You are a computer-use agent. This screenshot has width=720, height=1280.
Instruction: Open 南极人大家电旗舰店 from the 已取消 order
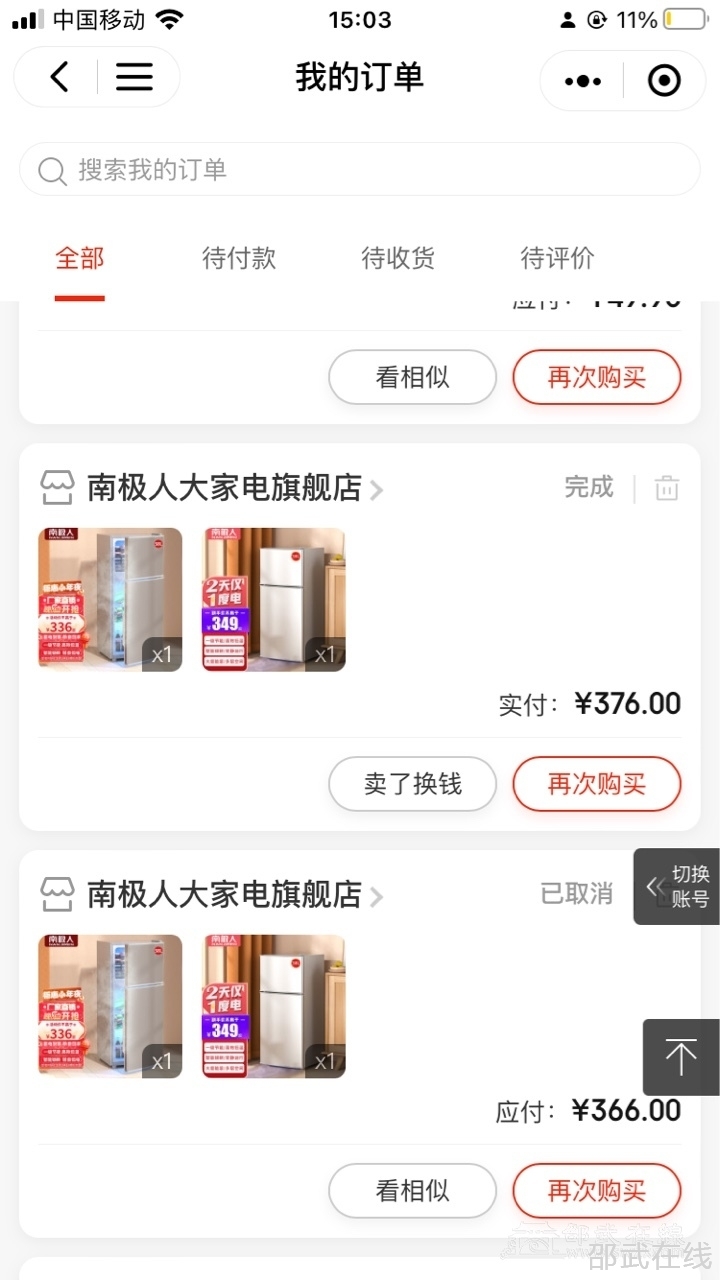(224, 895)
